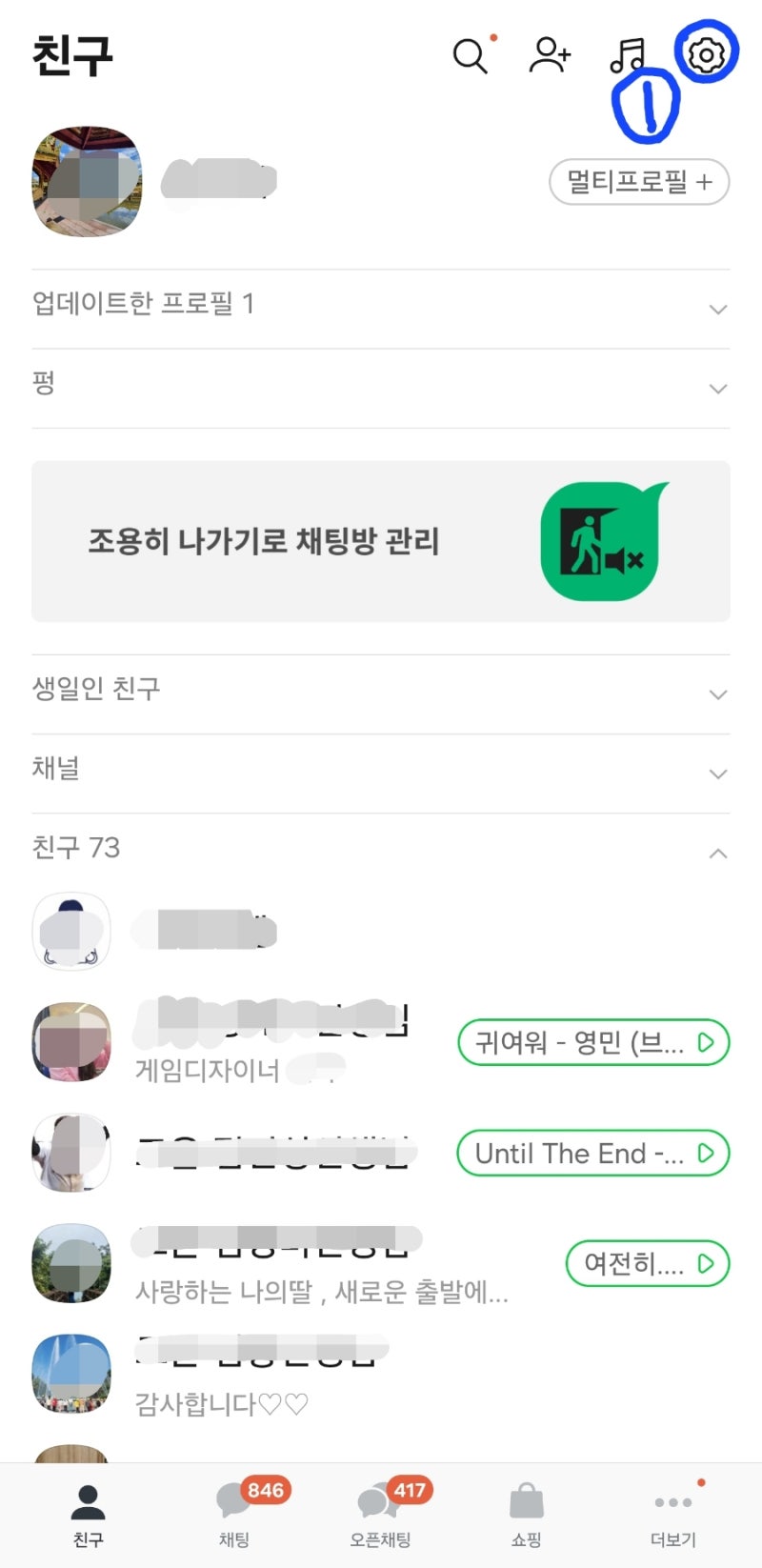This screenshot has width=762, height=1568.
Task: Play the 여전히 profile music chip
Action: tap(648, 1263)
